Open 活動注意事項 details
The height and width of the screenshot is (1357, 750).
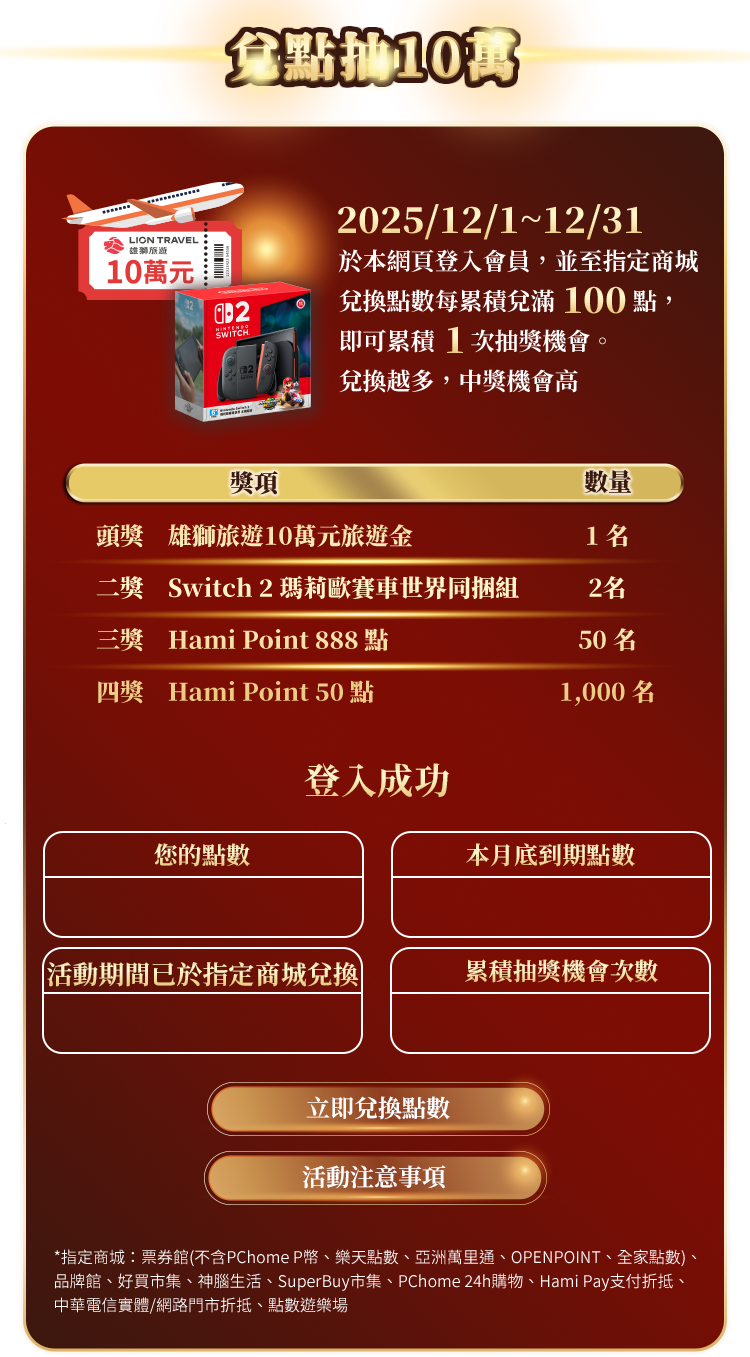click(375, 1178)
